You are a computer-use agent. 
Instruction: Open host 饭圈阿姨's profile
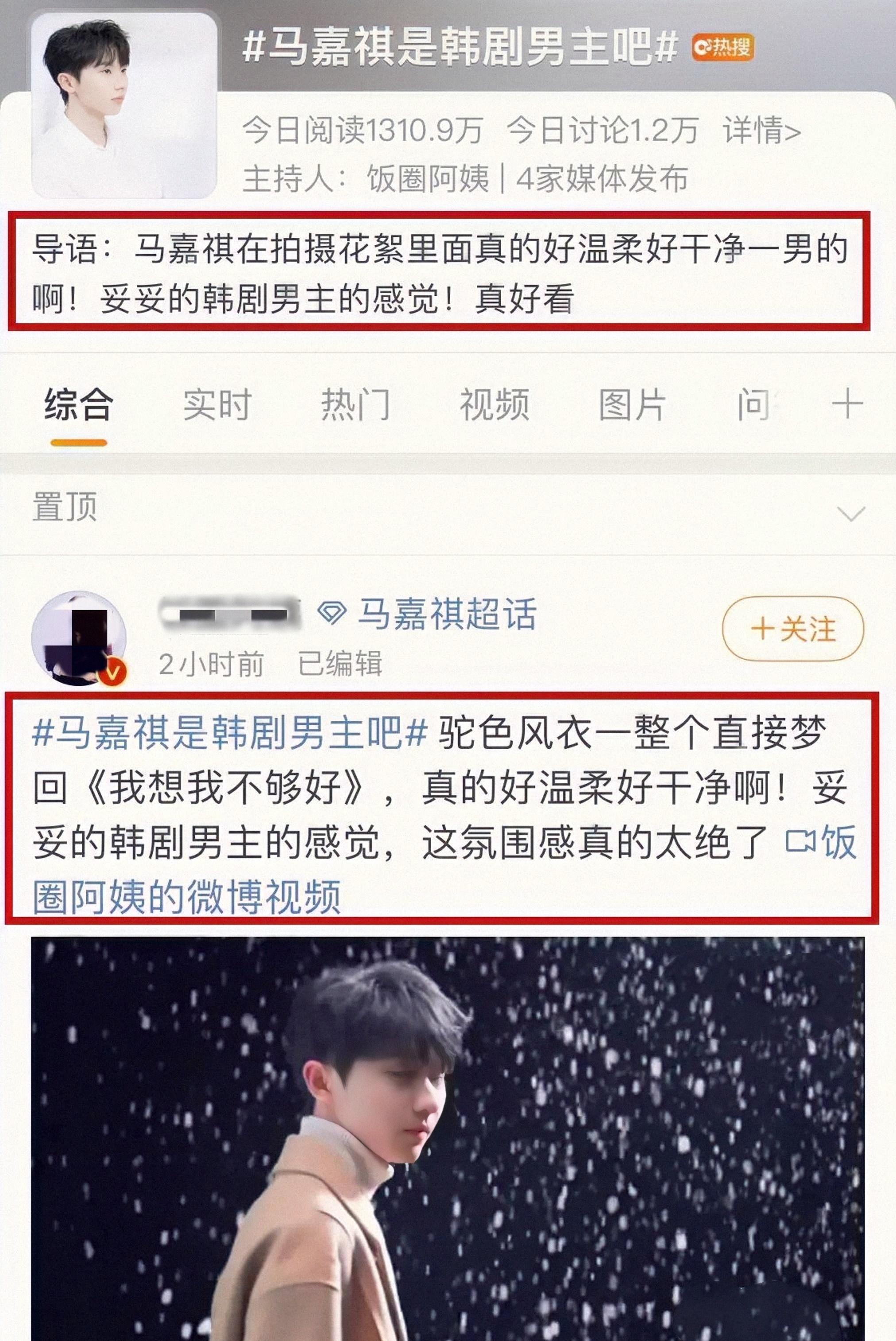tap(428, 179)
